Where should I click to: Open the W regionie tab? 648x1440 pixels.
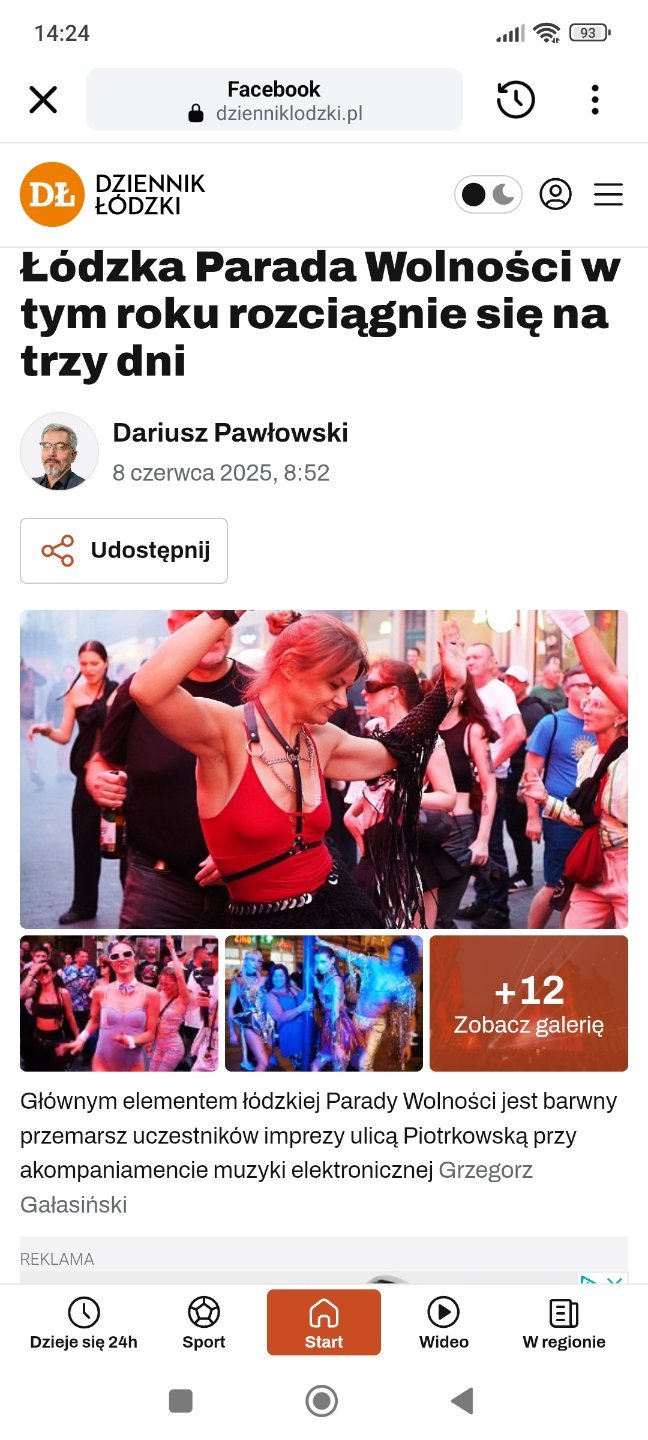click(564, 1323)
